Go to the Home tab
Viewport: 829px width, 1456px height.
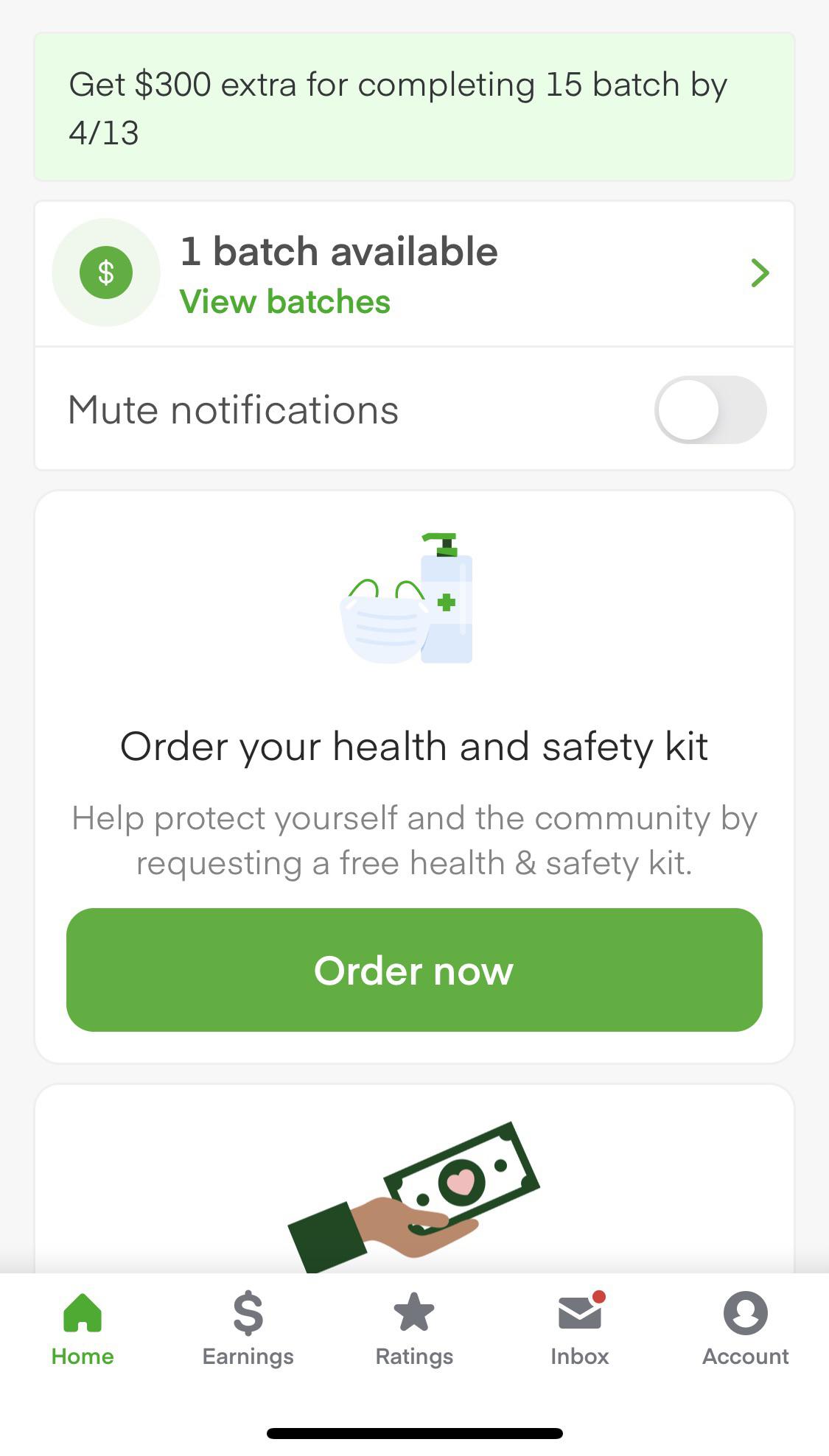coord(83,1329)
